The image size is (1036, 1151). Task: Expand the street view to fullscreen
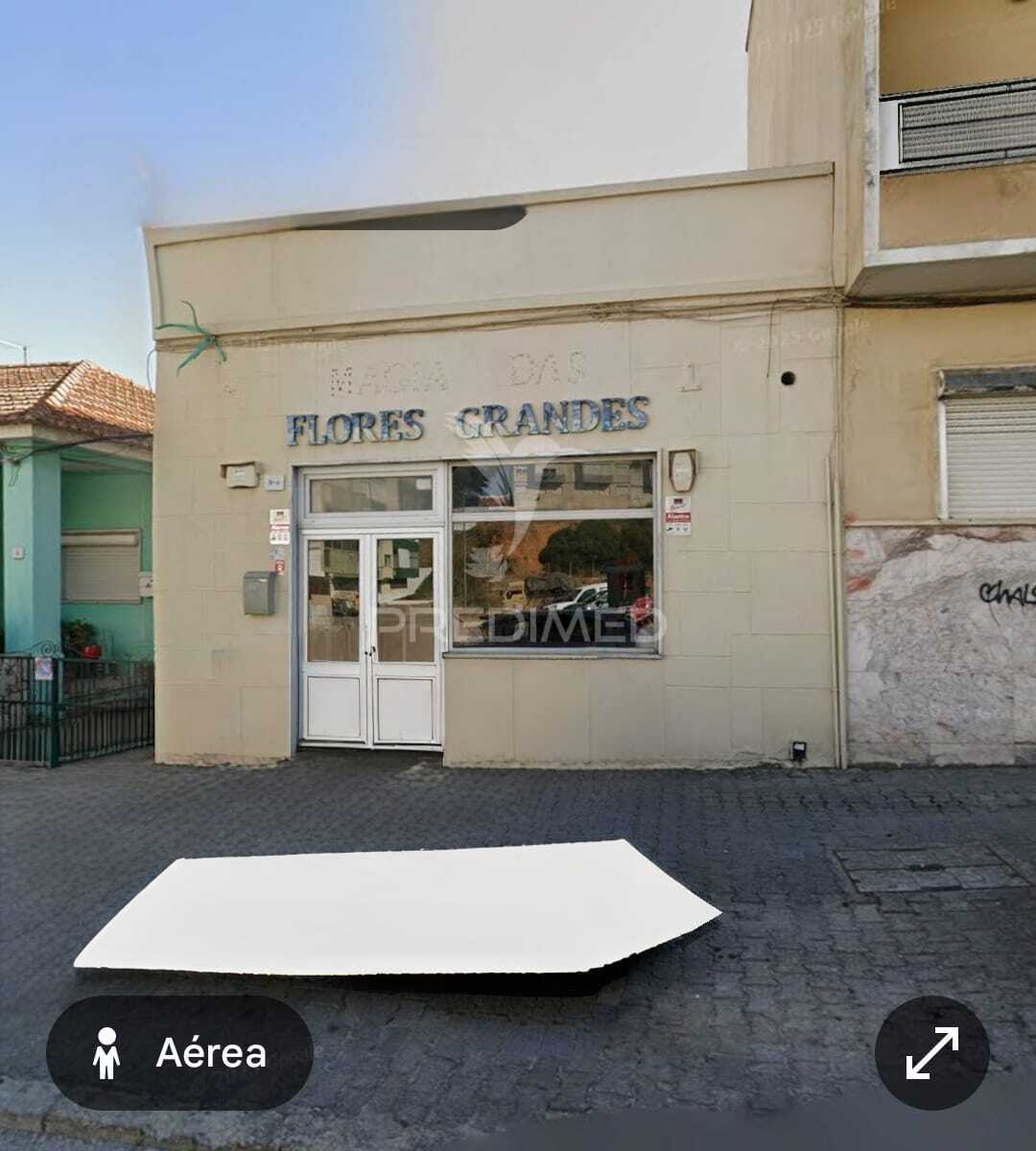931,1052
